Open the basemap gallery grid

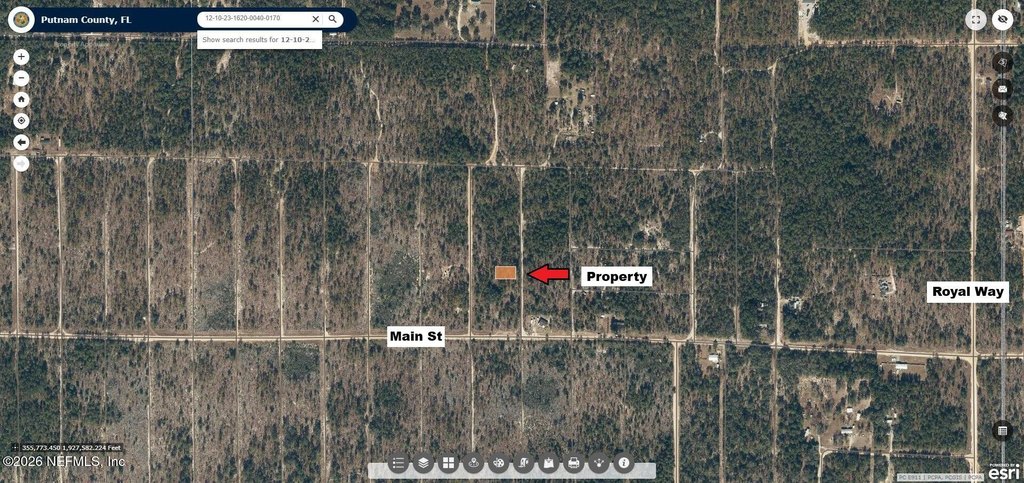[x=449, y=463]
